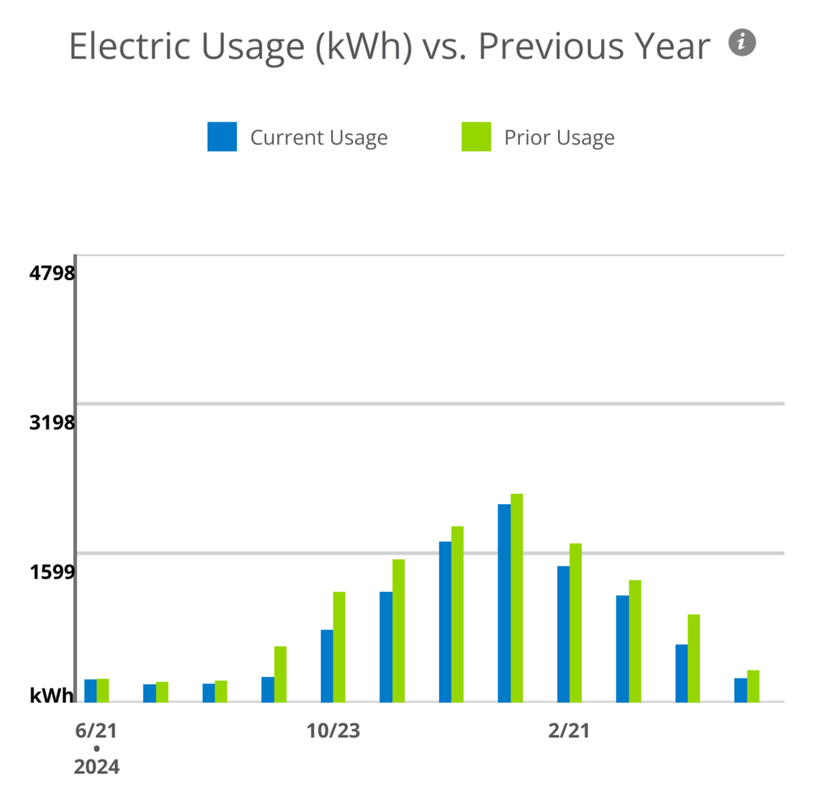Image resolution: width=823 pixels, height=800 pixels.
Task: Toggle the Current Usage legend item
Action: pos(297,137)
